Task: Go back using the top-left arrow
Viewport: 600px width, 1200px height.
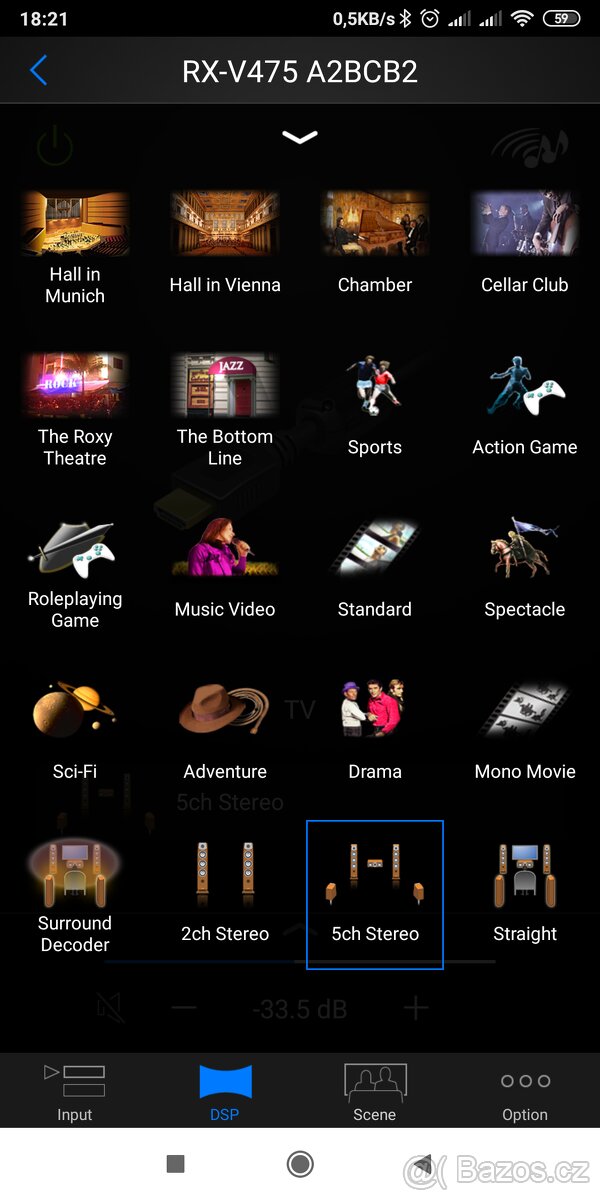Action: 39,71
